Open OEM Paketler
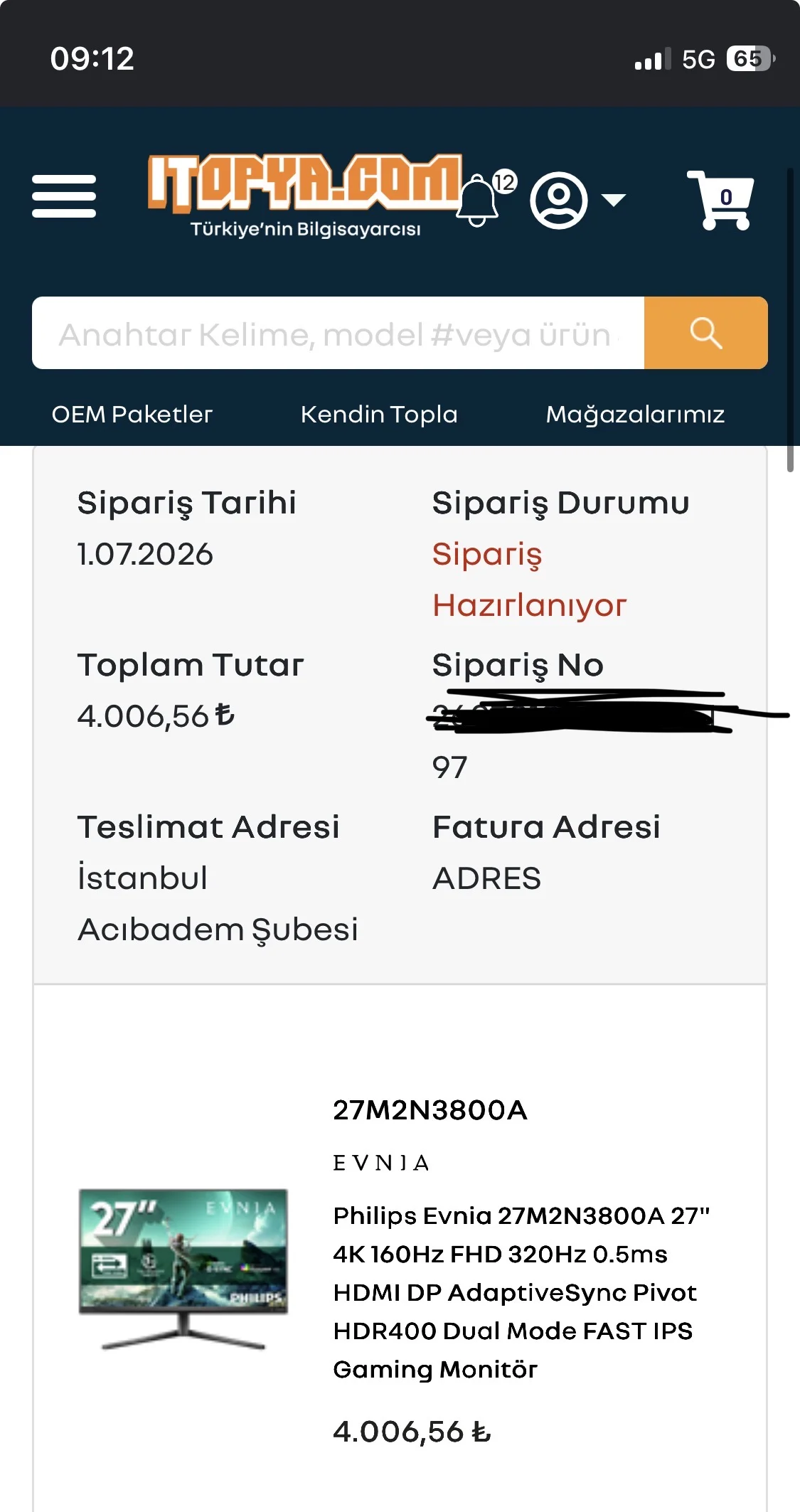The width and height of the screenshot is (800, 1512). click(x=132, y=414)
